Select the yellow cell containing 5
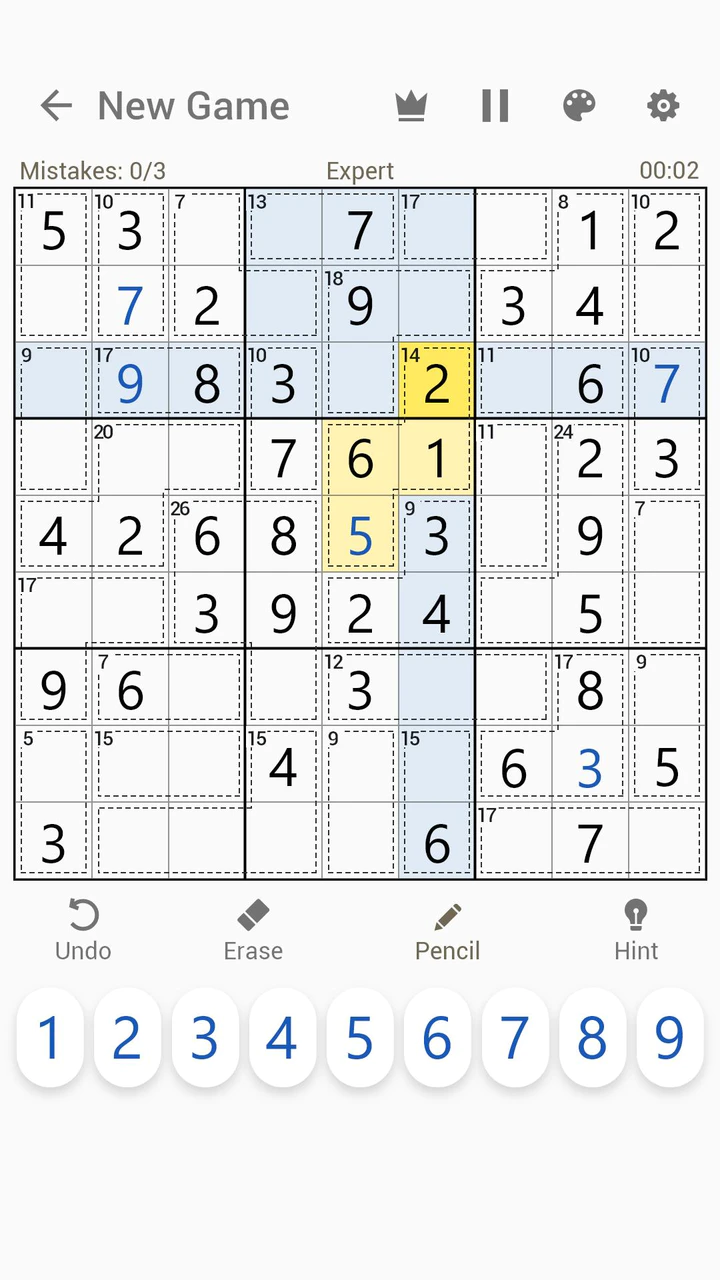Image resolution: width=720 pixels, height=1280 pixels. coord(360,536)
